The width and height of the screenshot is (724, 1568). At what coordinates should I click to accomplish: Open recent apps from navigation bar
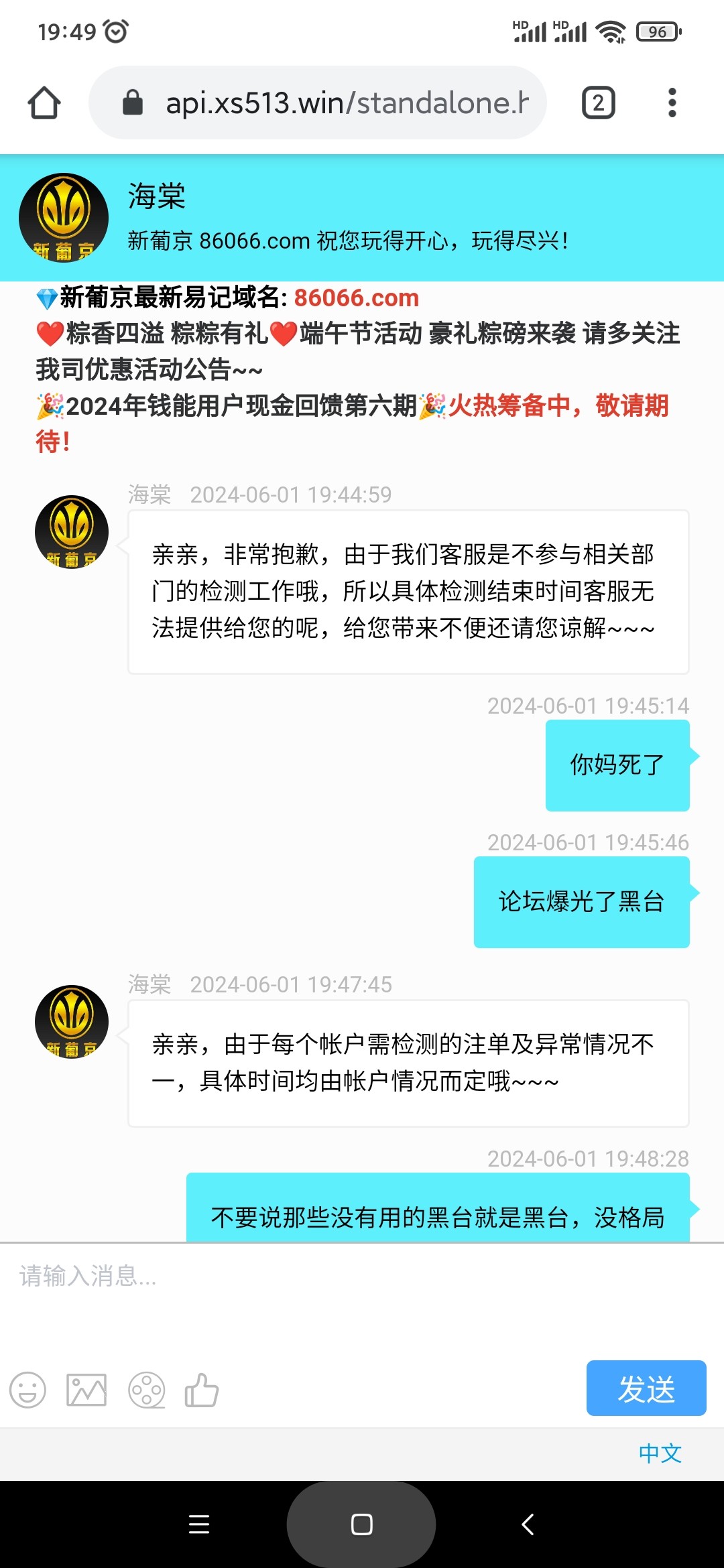point(199,1524)
